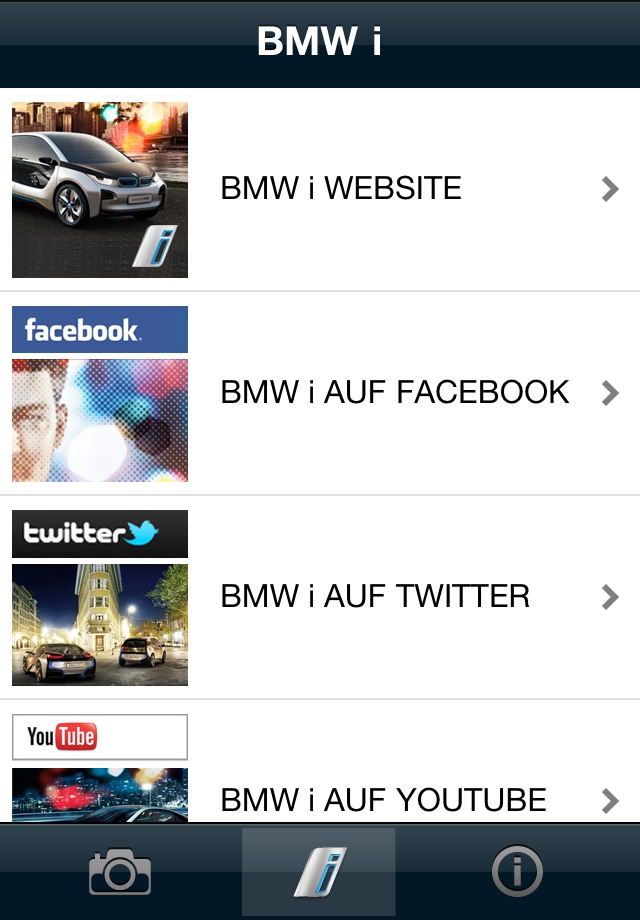Open the BMW i WEBSITE row

[x=340, y=189]
